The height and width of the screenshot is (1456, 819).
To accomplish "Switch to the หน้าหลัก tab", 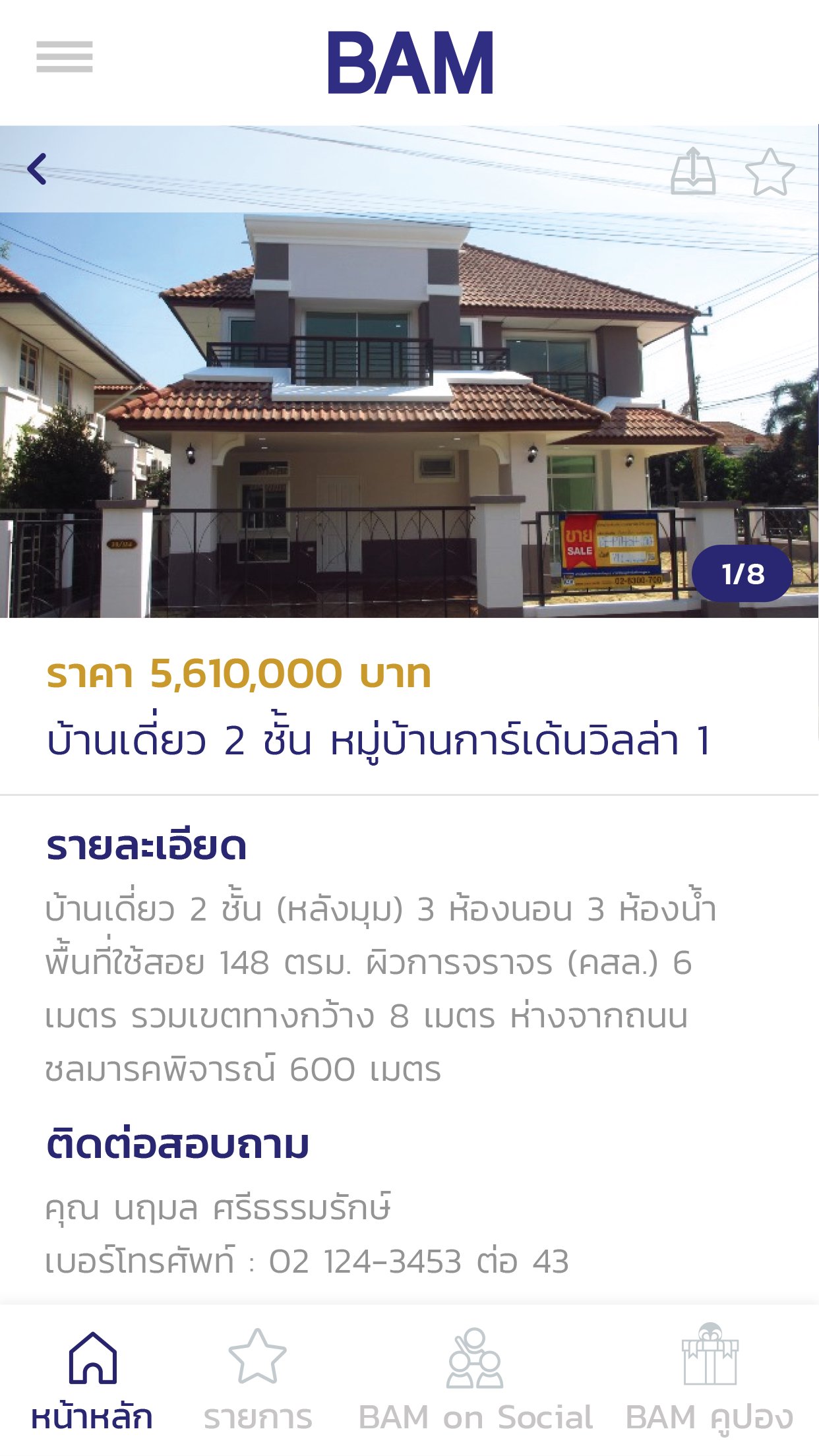I will coord(92,1380).
